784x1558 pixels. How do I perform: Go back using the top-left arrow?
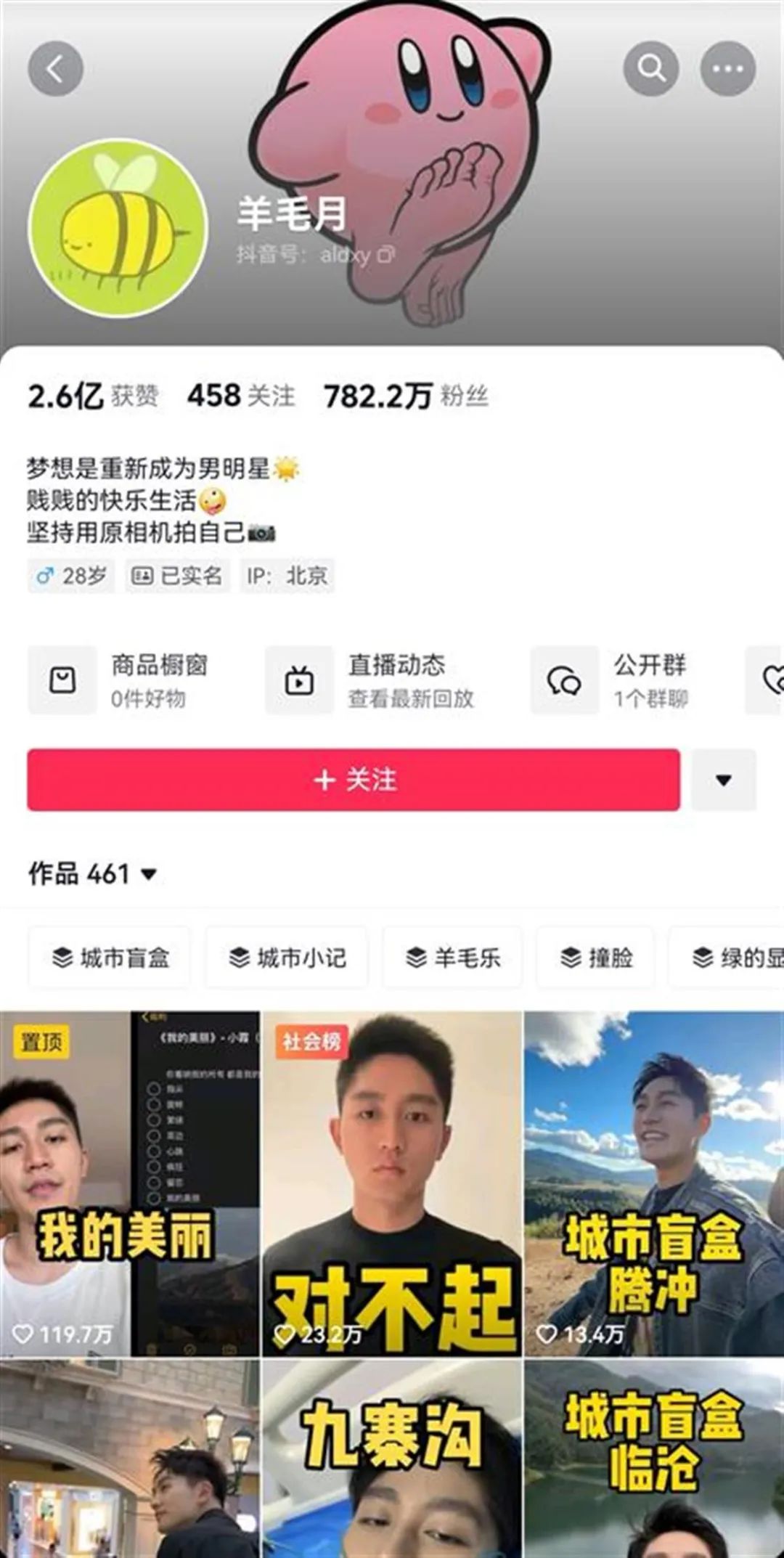(55, 69)
